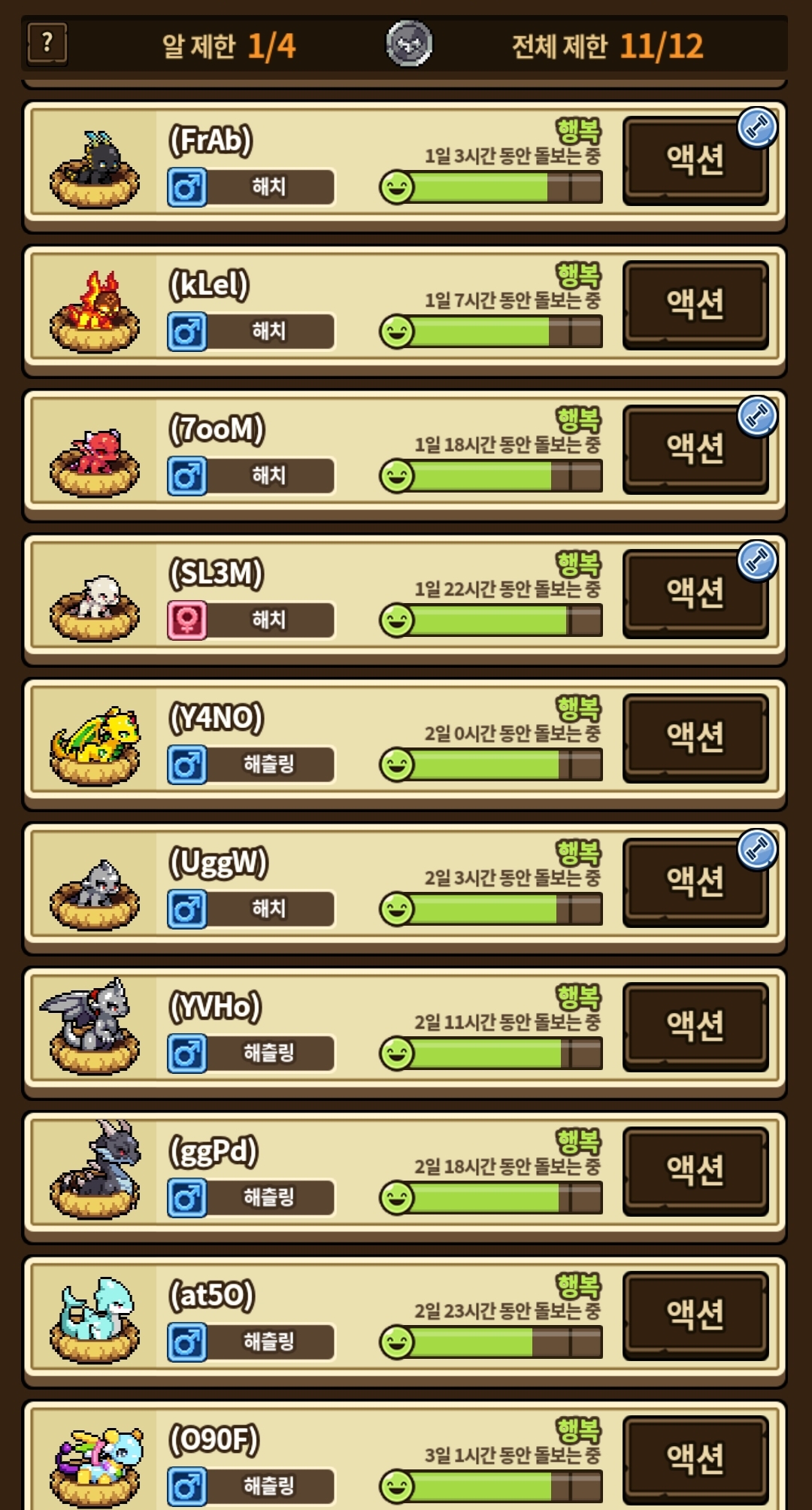Open the 액션 menu for kLel
The width and height of the screenshot is (812, 1510).
[695, 305]
